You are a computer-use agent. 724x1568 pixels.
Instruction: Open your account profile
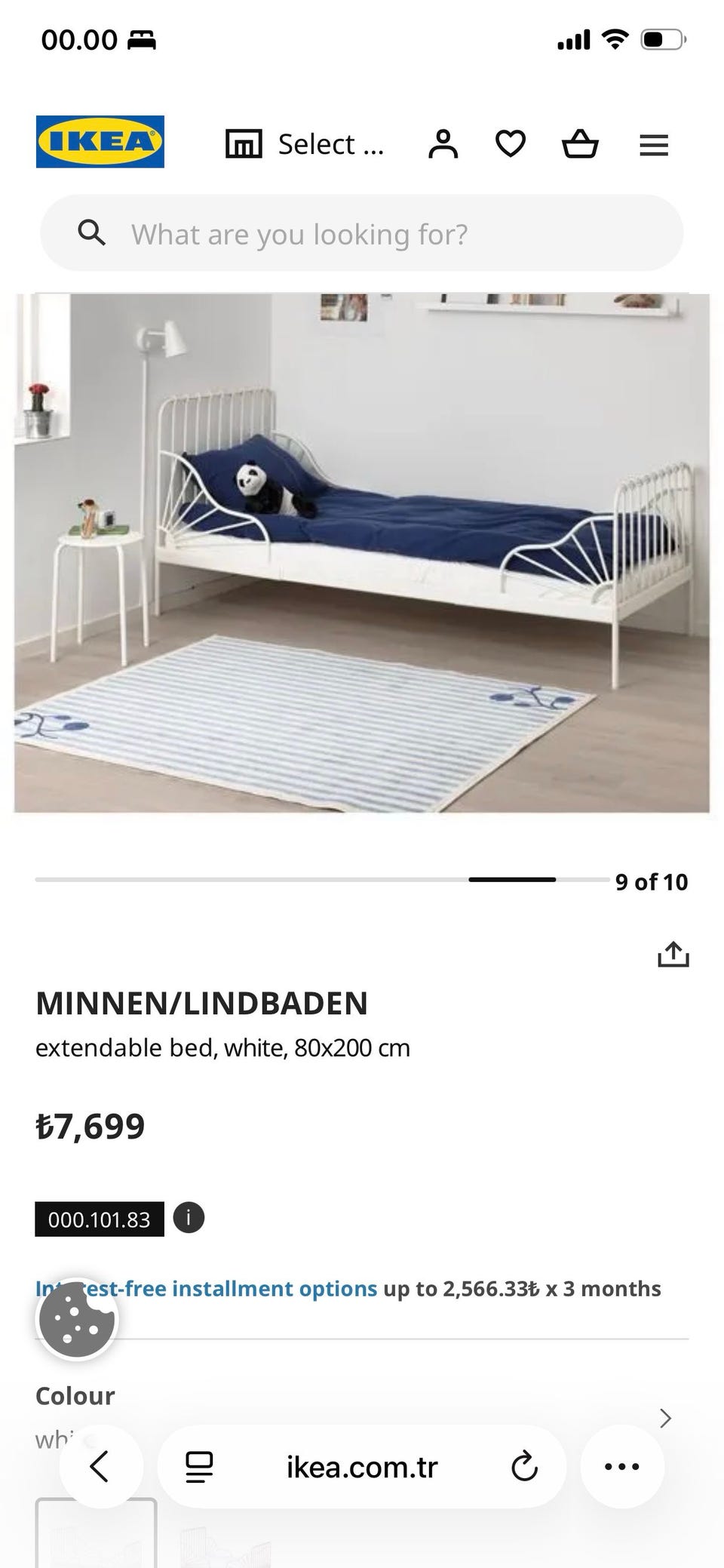[443, 143]
